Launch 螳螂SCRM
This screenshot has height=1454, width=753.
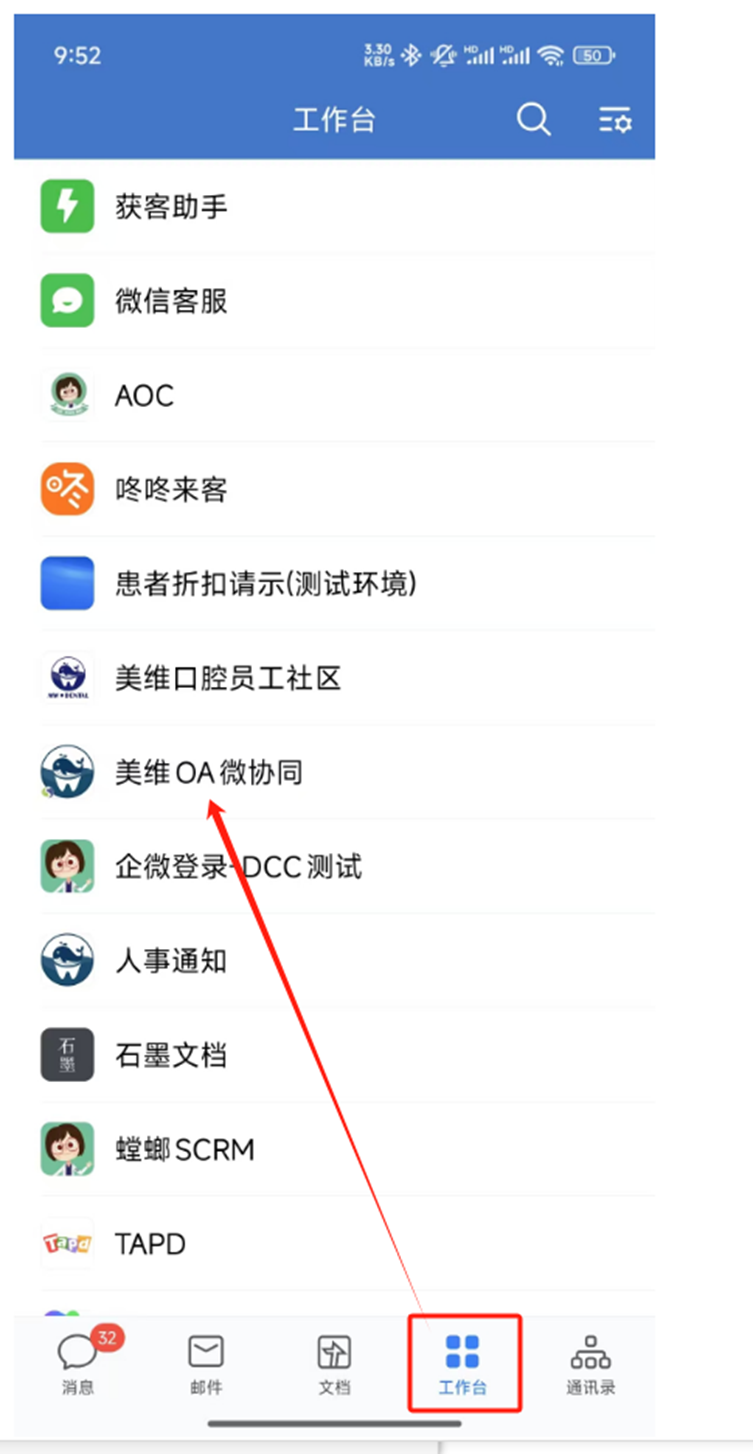tap(185, 1149)
